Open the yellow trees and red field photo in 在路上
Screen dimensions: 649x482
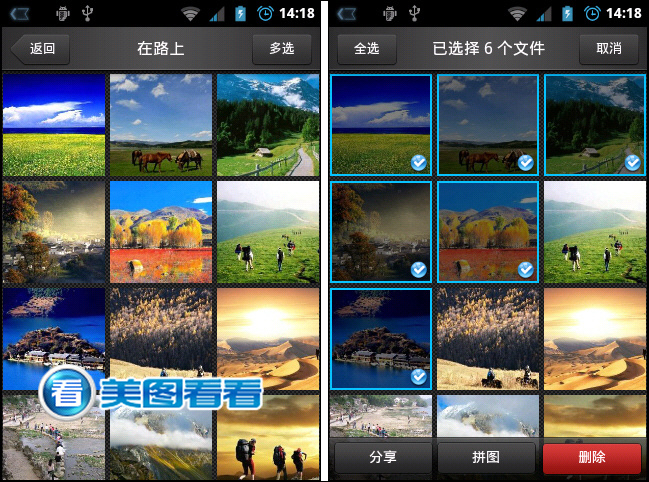[160, 231]
